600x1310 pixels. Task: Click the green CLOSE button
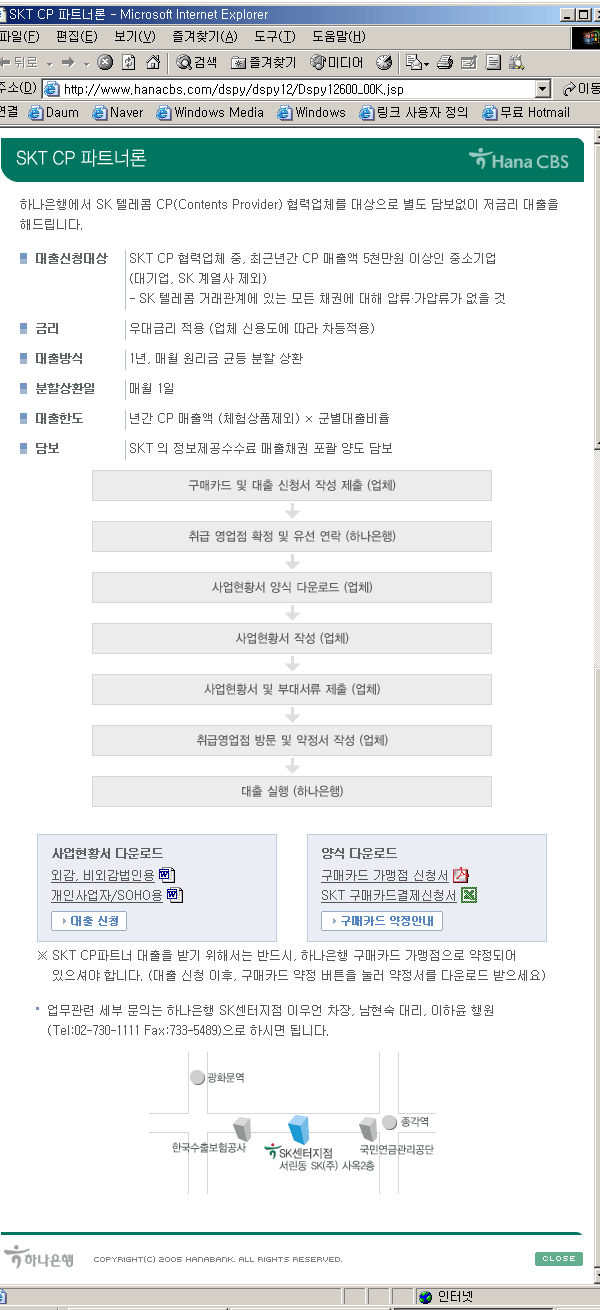pos(558,1259)
